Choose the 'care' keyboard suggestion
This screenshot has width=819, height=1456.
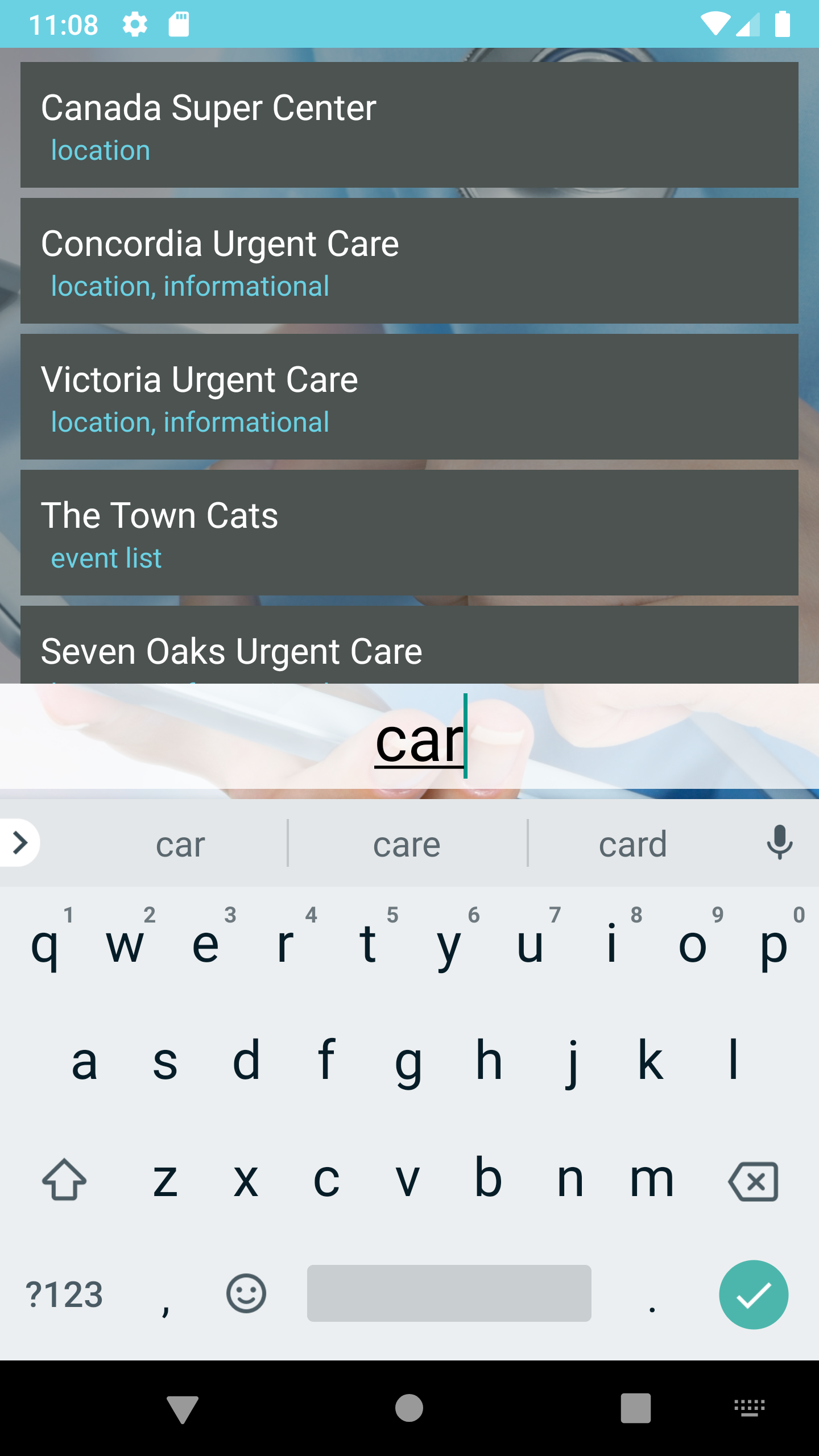click(x=407, y=845)
